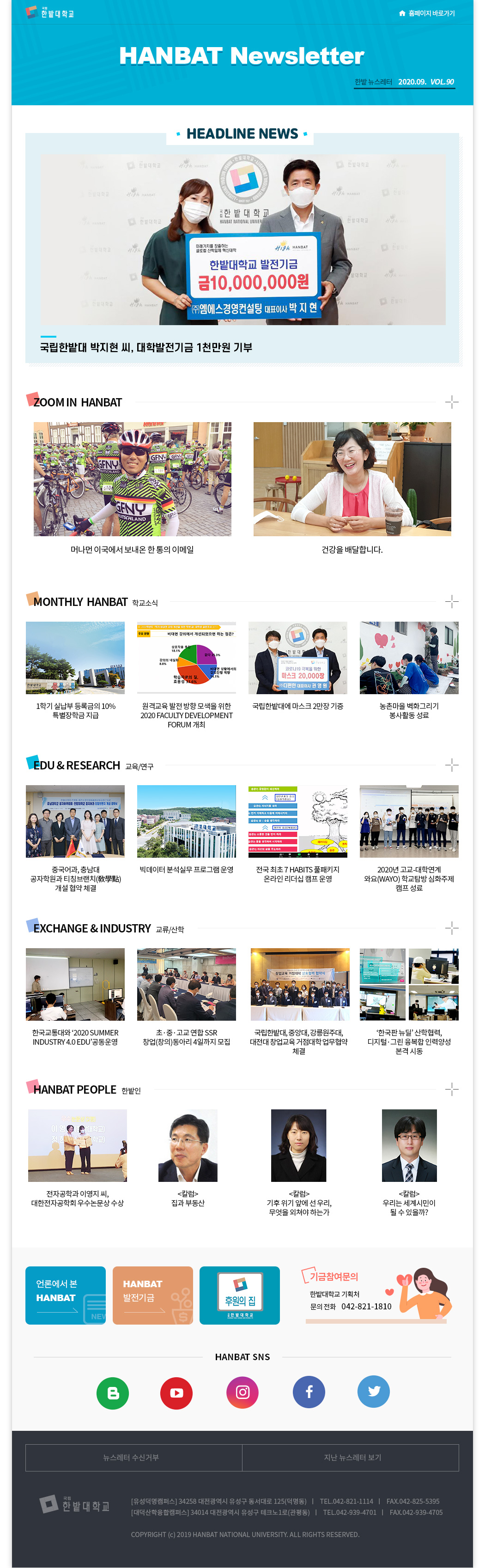Expand the ZOOM IN HANBAT plus icon

point(452,402)
